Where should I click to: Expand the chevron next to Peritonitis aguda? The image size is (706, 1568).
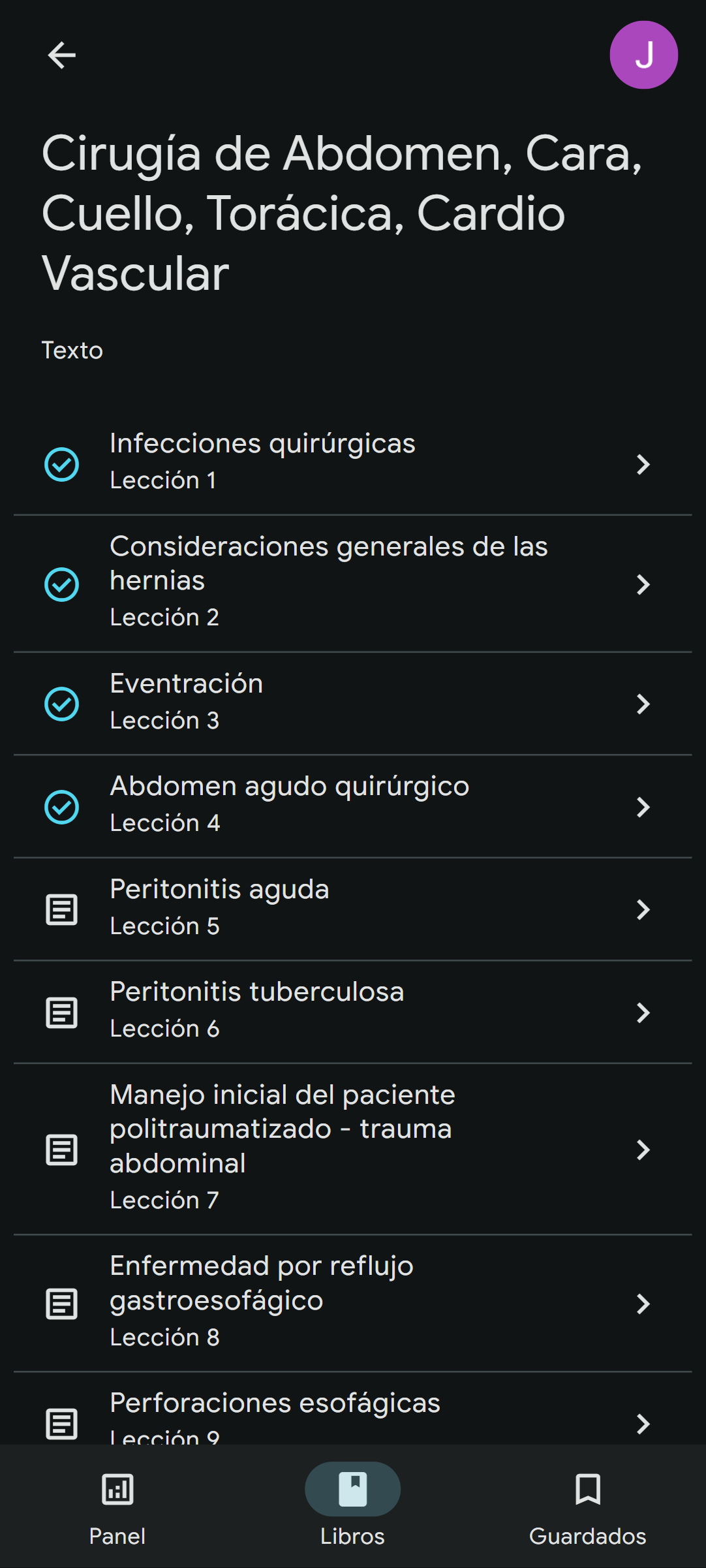[x=643, y=909]
